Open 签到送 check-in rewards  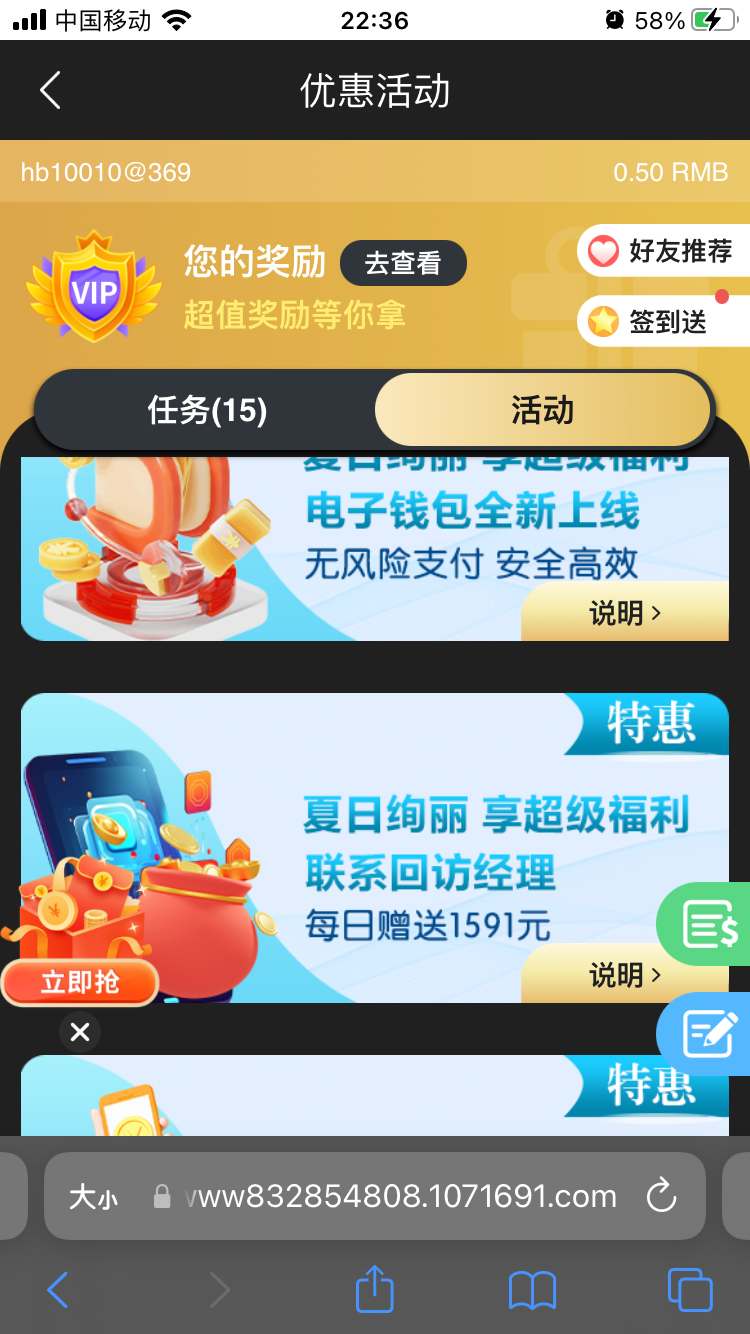point(664,321)
